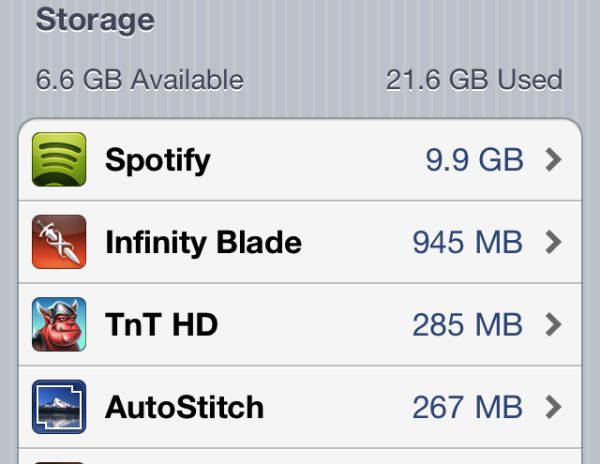This screenshot has height=464, width=600.
Task: Open AutoStitch storage info
Action: (x=300, y=407)
